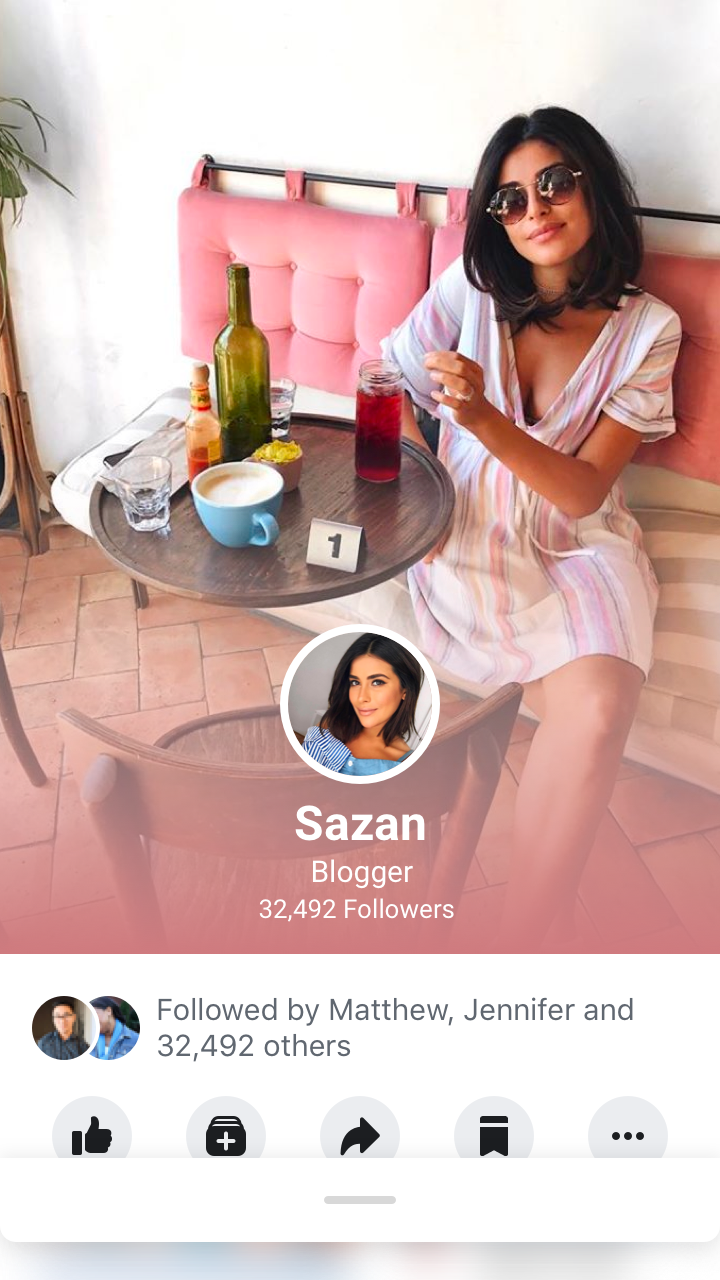Save the page with the bookmark icon
This screenshot has width=720, height=1280.
pyautogui.click(x=494, y=1135)
